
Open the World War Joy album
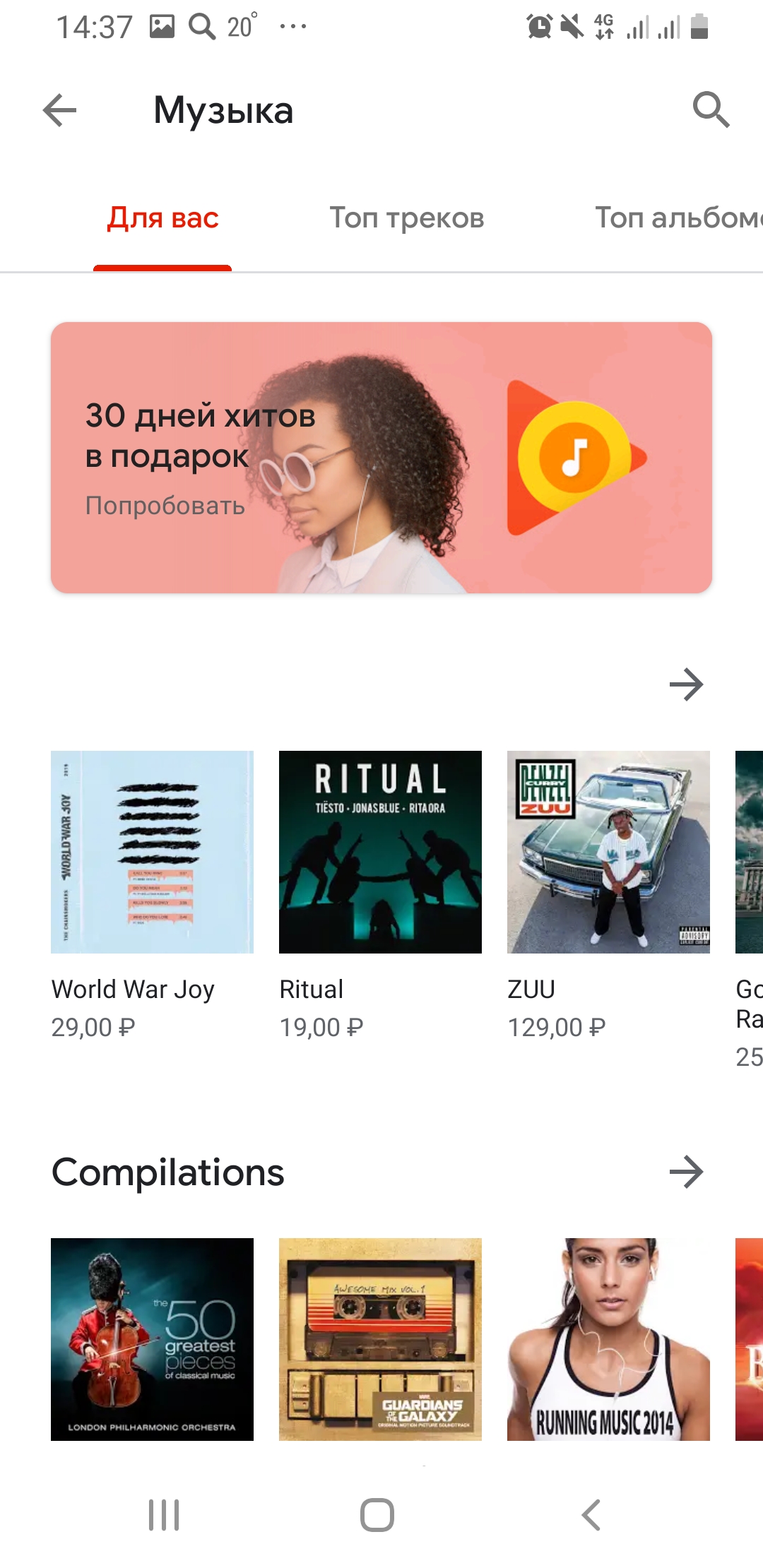coord(152,896)
